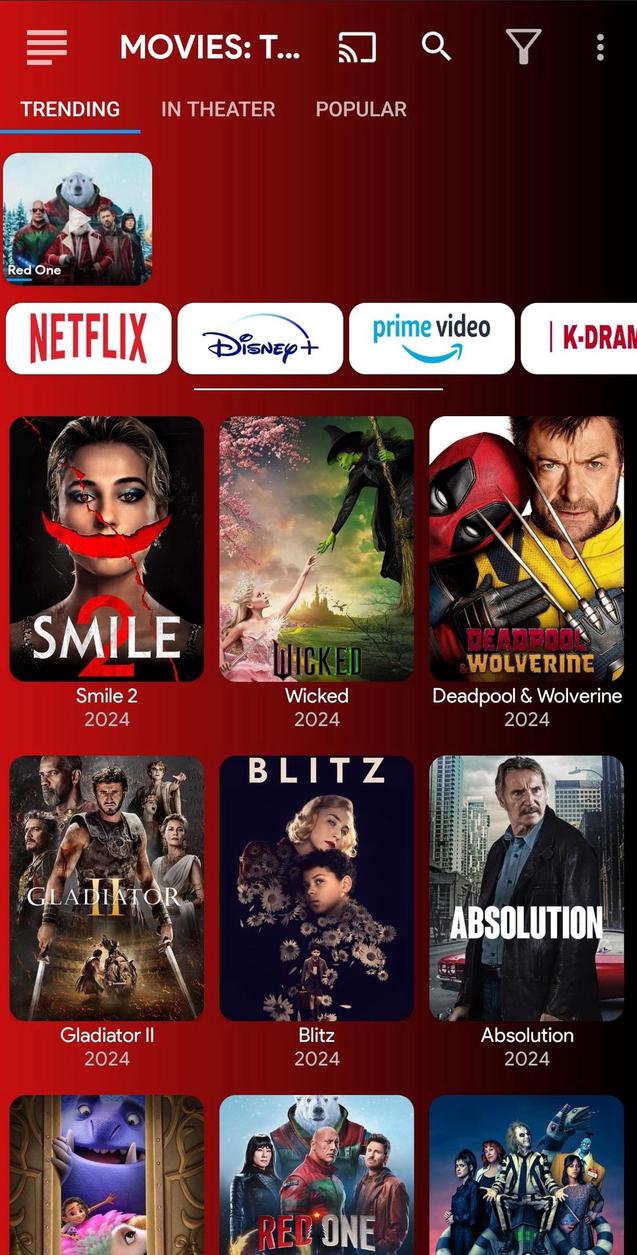Browse the Netflix category
The width and height of the screenshot is (637, 1255).
tap(89, 338)
